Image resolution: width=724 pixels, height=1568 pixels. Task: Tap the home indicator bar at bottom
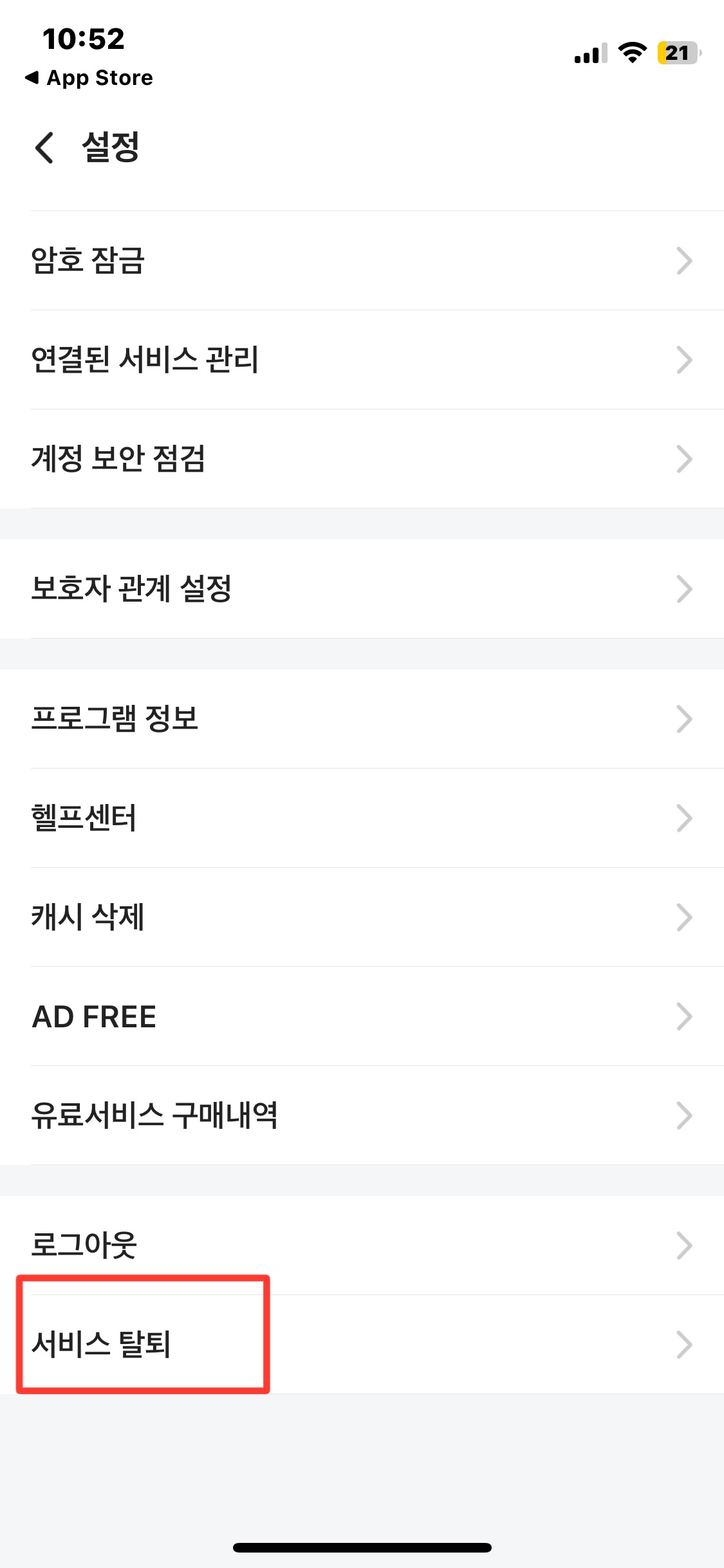click(362, 1547)
